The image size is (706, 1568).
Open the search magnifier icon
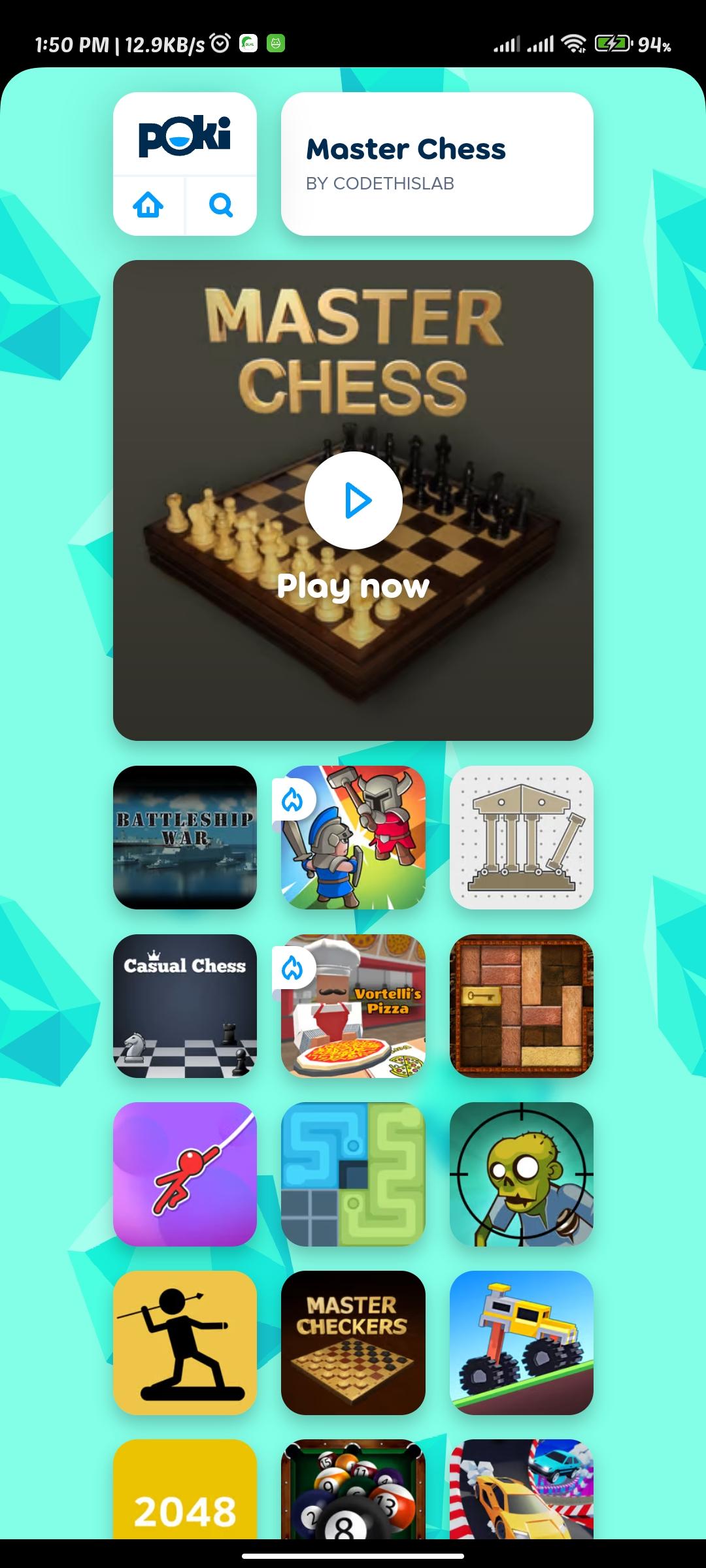[x=221, y=206]
